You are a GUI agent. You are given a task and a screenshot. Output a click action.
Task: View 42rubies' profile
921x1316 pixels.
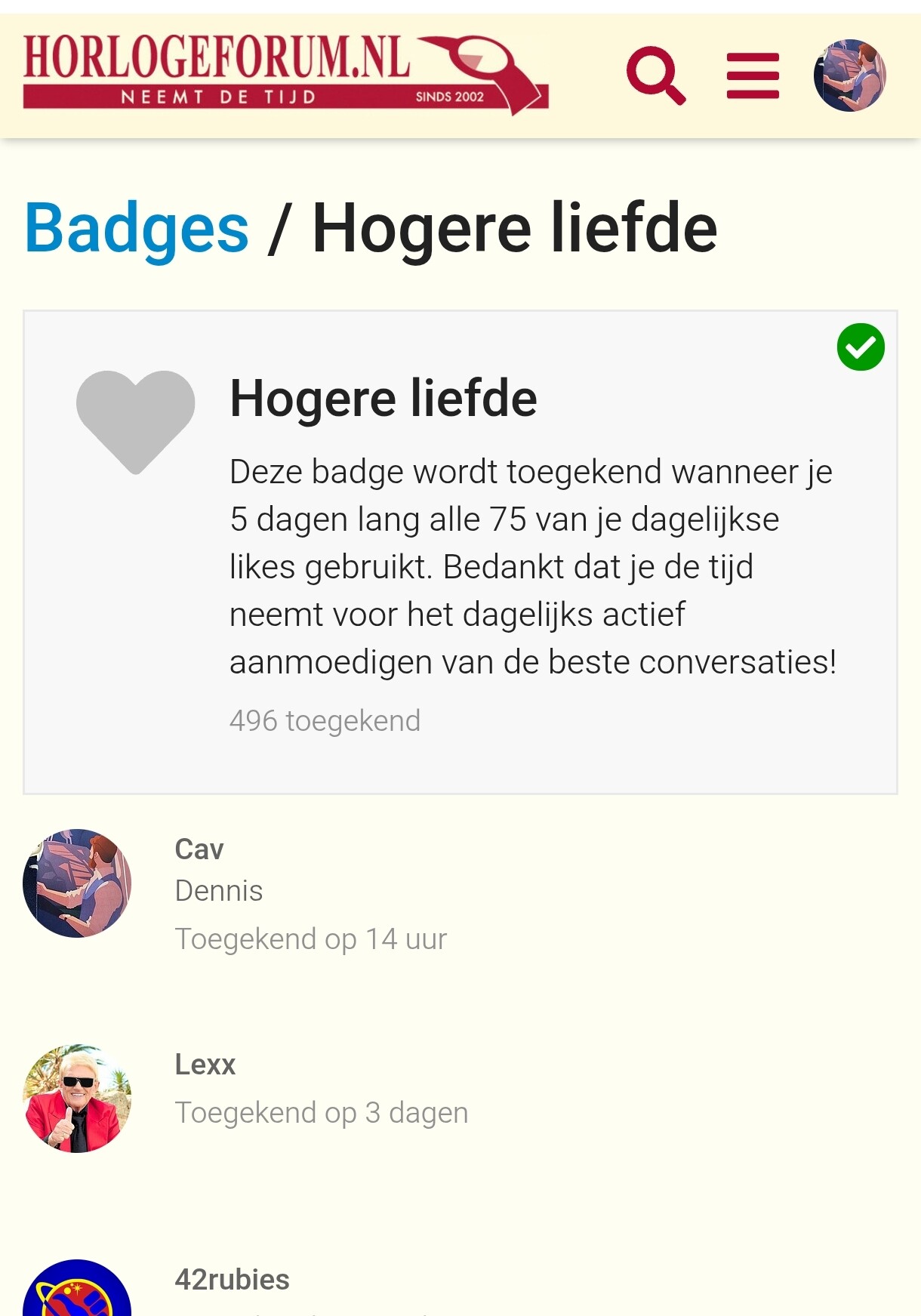[x=233, y=1280]
